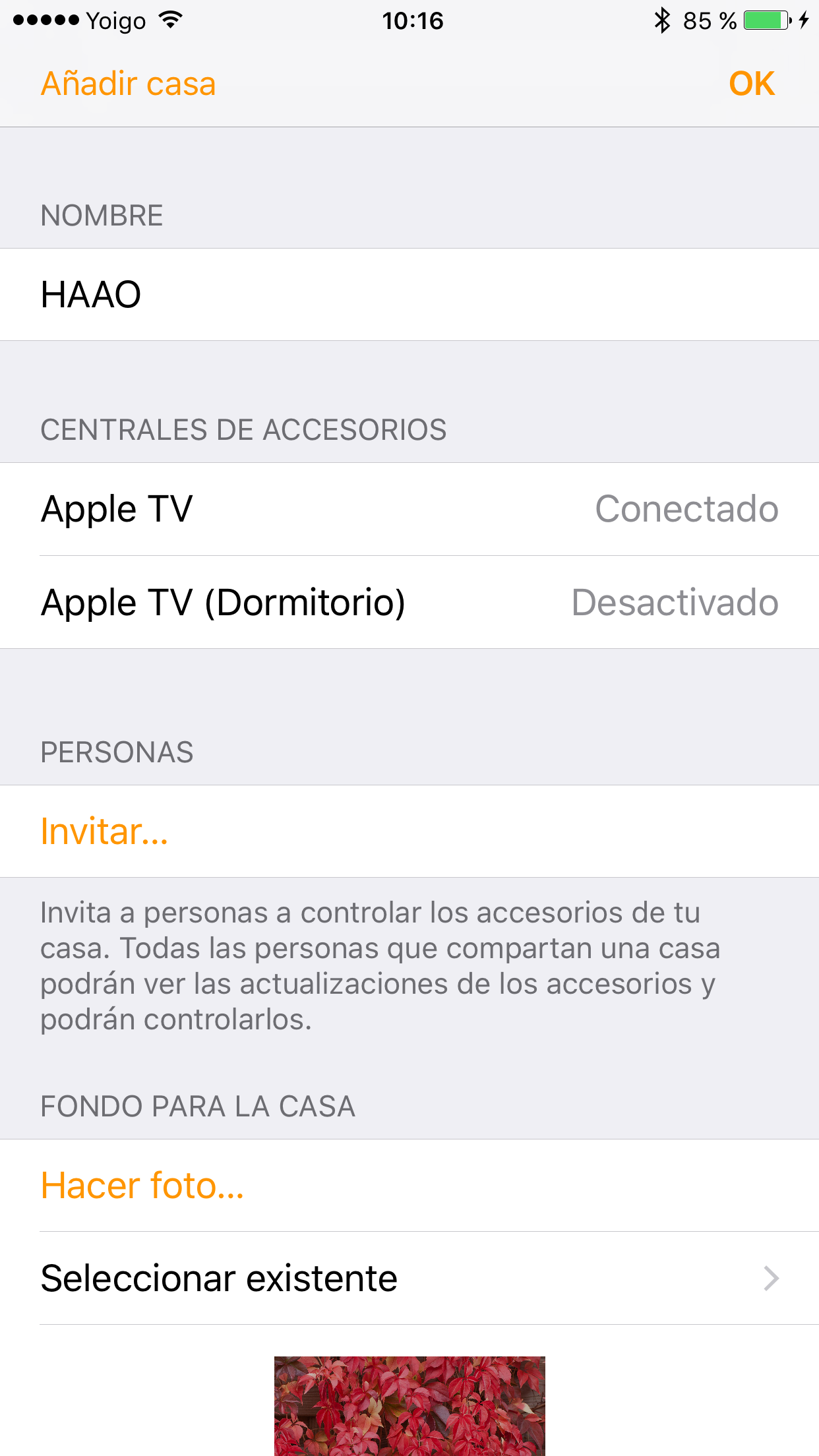The image size is (819, 1456).
Task: Edit the home name field HAAO
Action: (409, 294)
